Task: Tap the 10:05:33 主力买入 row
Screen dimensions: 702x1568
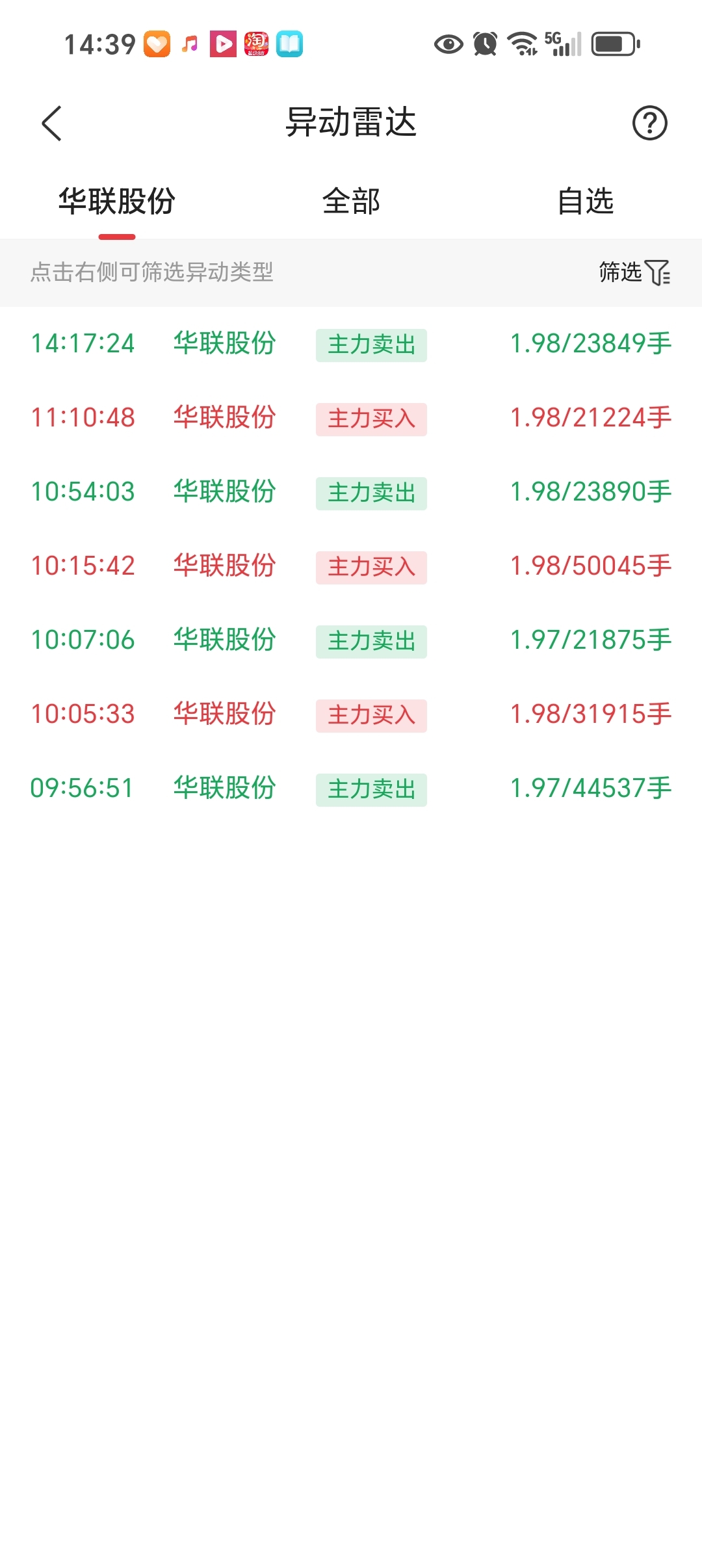Action: click(x=351, y=715)
